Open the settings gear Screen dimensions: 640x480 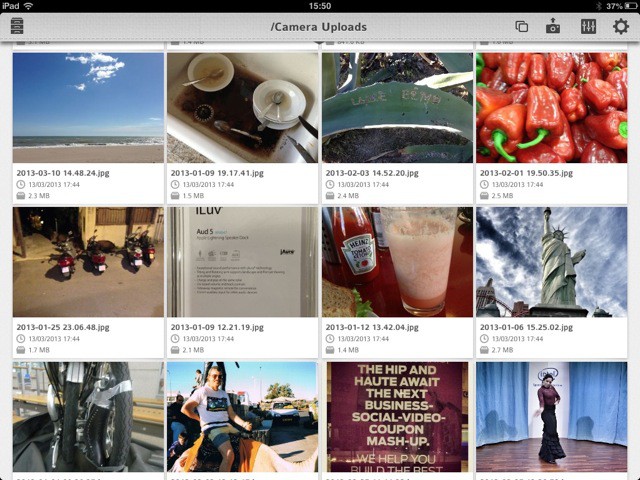[621, 27]
